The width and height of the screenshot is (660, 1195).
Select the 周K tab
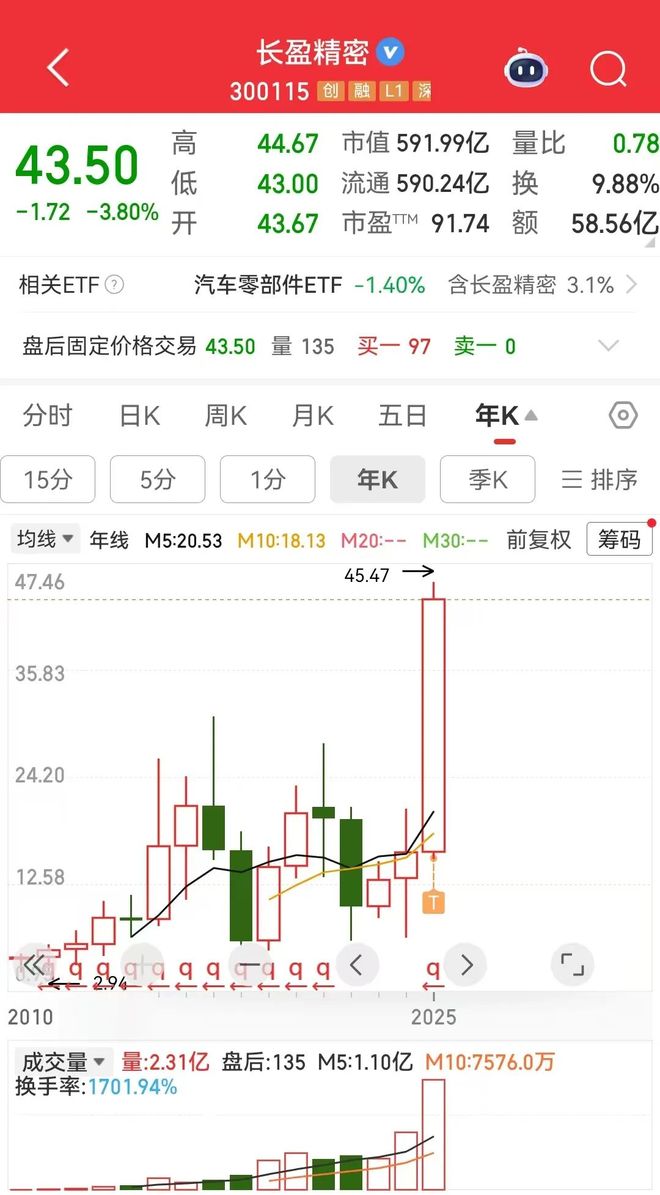click(226, 415)
